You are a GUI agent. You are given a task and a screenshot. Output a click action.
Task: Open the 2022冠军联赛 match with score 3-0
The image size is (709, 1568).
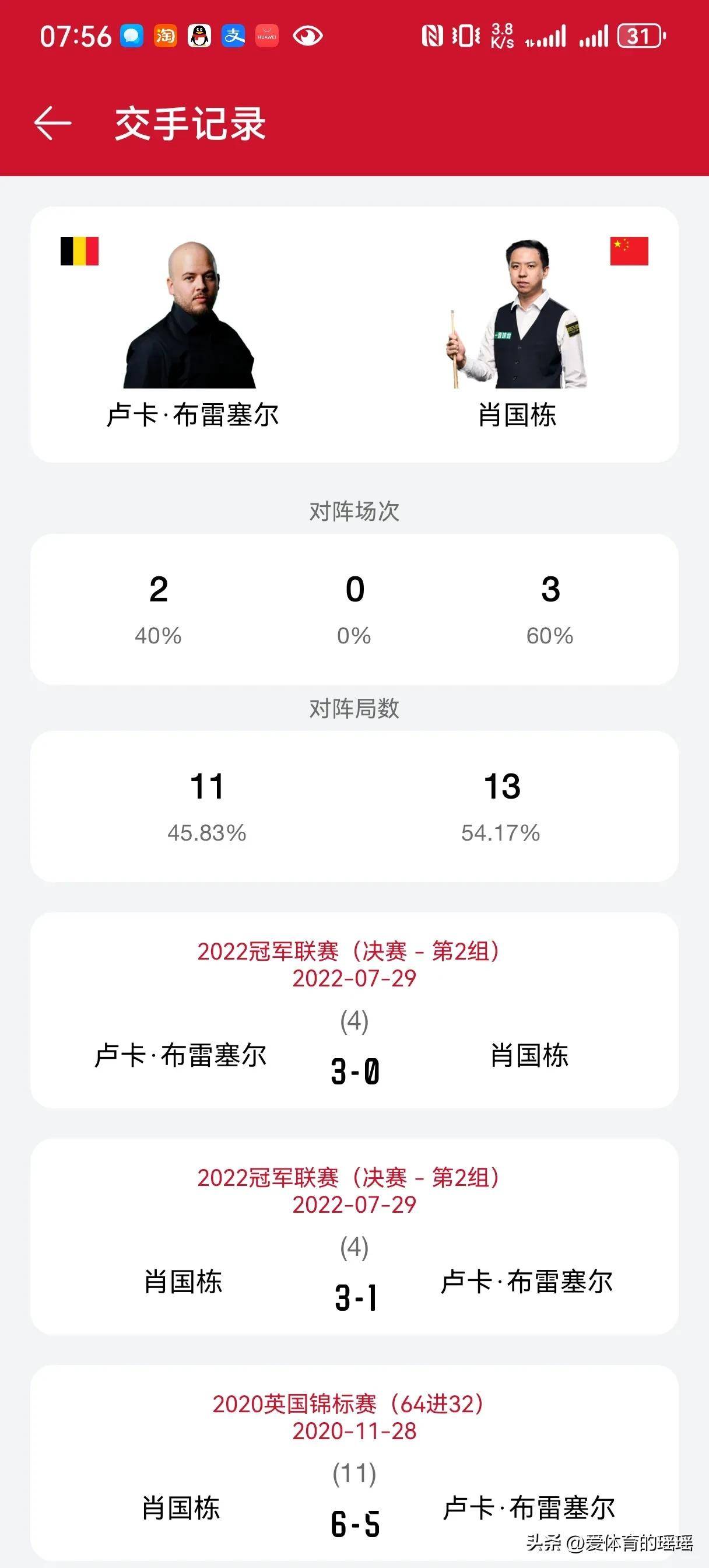(354, 1010)
